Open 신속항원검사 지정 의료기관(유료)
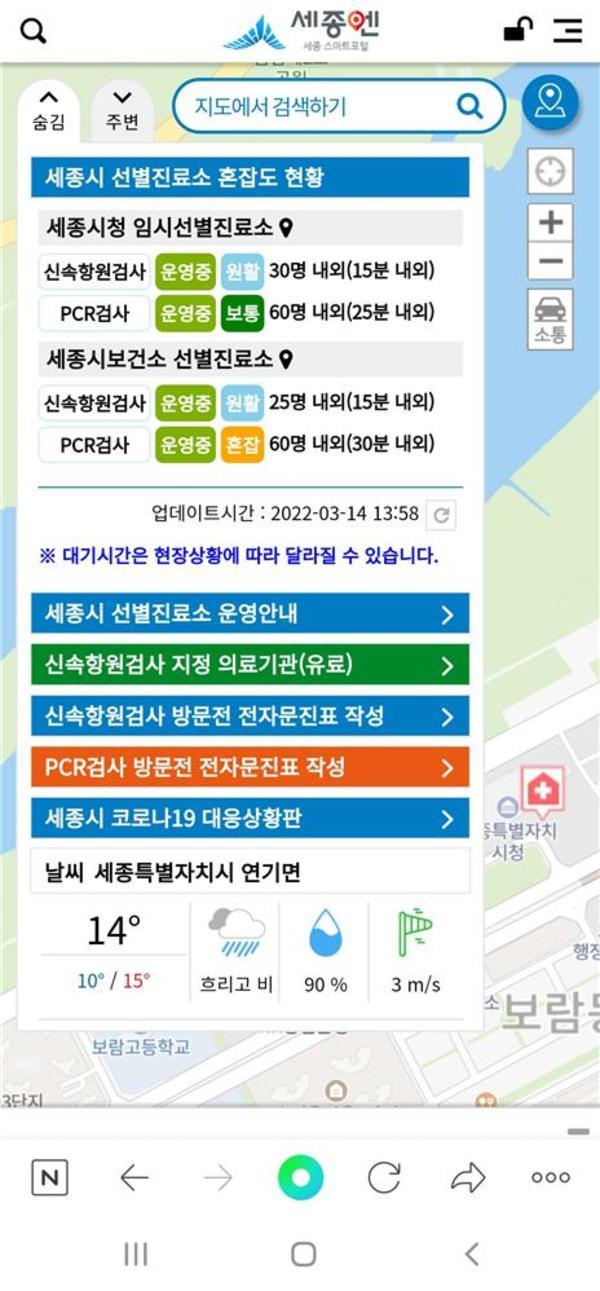 (x=250, y=665)
